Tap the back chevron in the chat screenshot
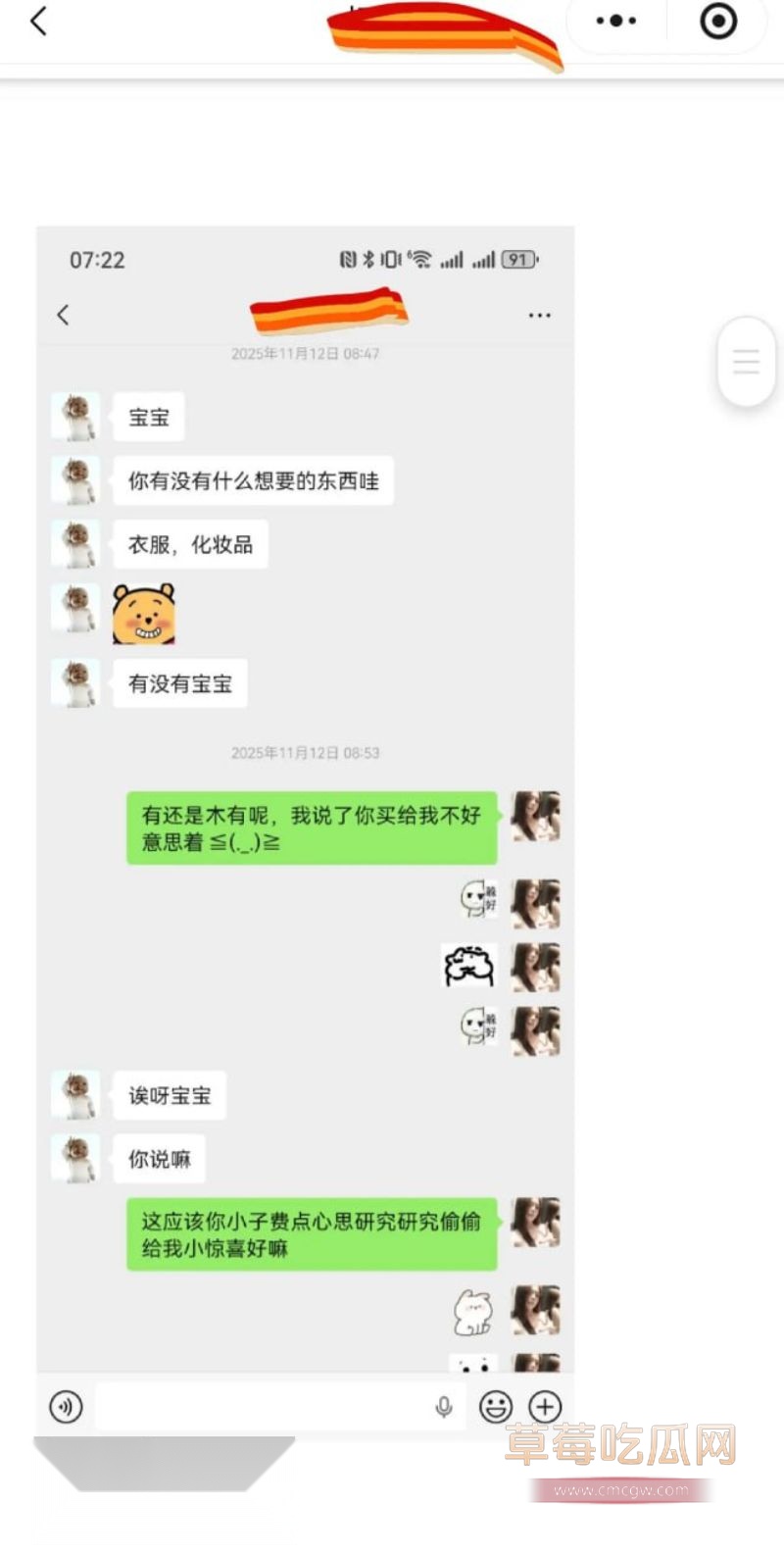The width and height of the screenshot is (784, 1554). pos(63,315)
